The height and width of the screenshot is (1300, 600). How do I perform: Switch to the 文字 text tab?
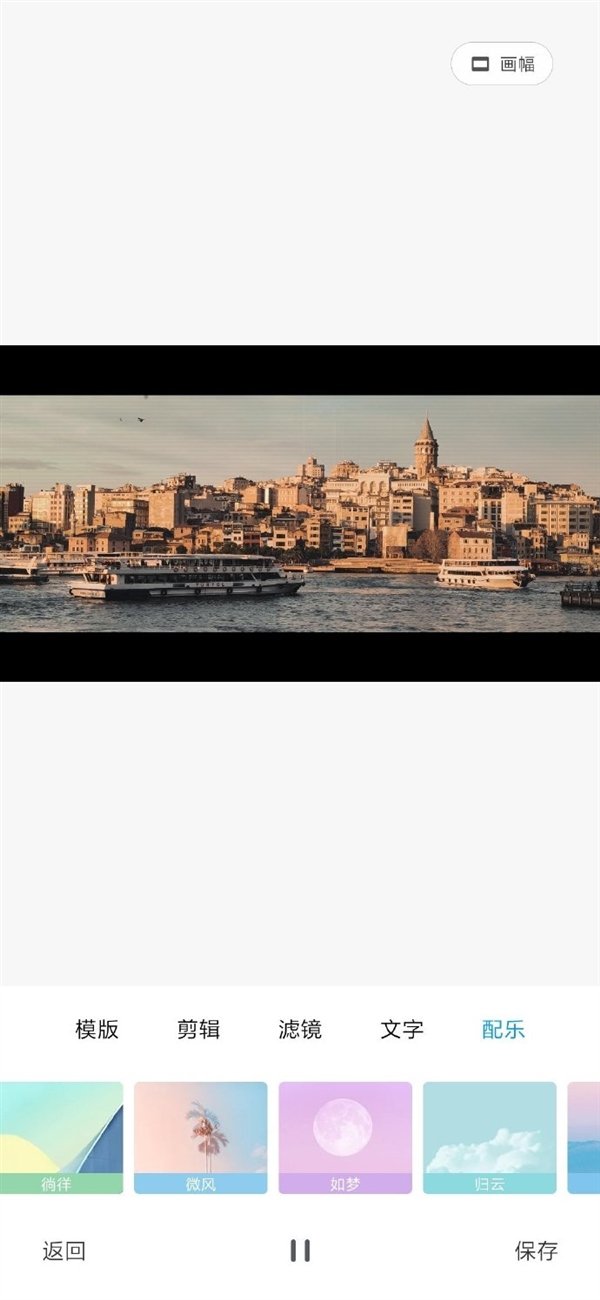click(x=402, y=1029)
